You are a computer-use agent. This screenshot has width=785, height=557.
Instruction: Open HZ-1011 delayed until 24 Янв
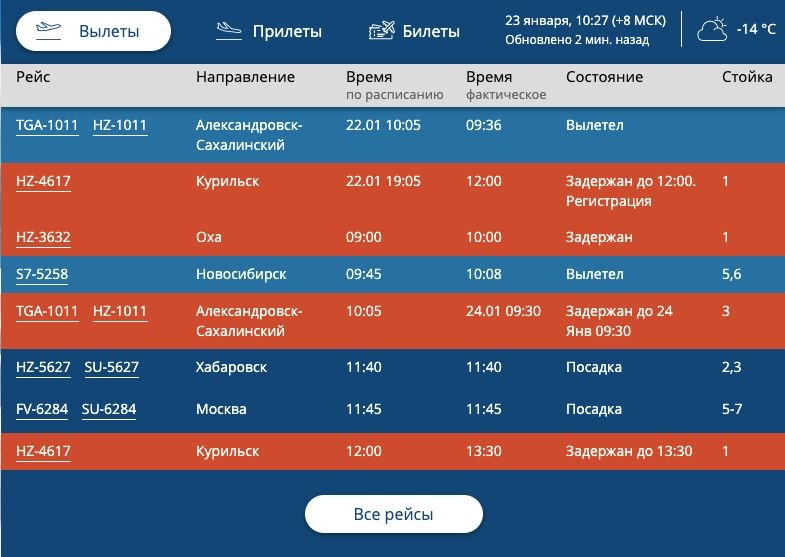point(120,311)
